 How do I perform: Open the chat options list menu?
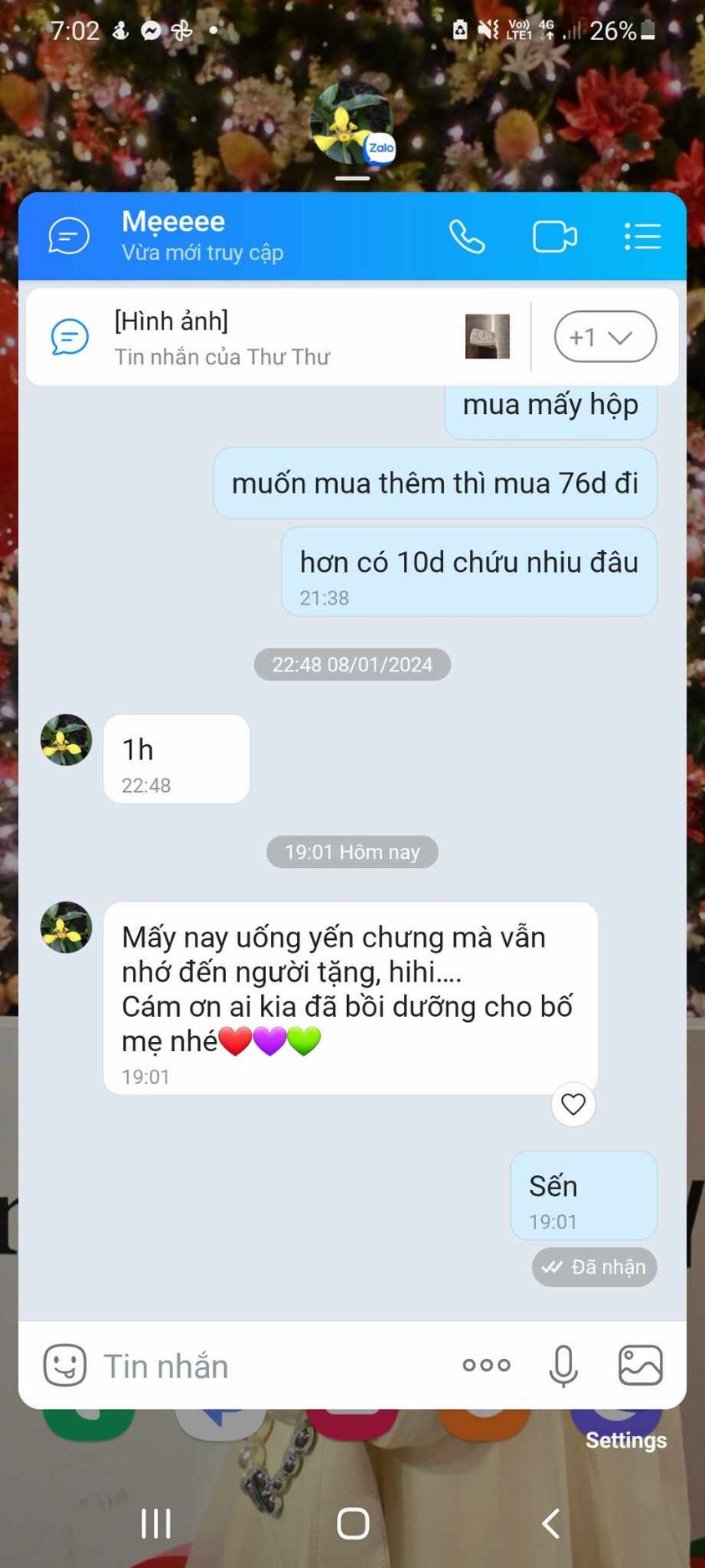coord(642,237)
